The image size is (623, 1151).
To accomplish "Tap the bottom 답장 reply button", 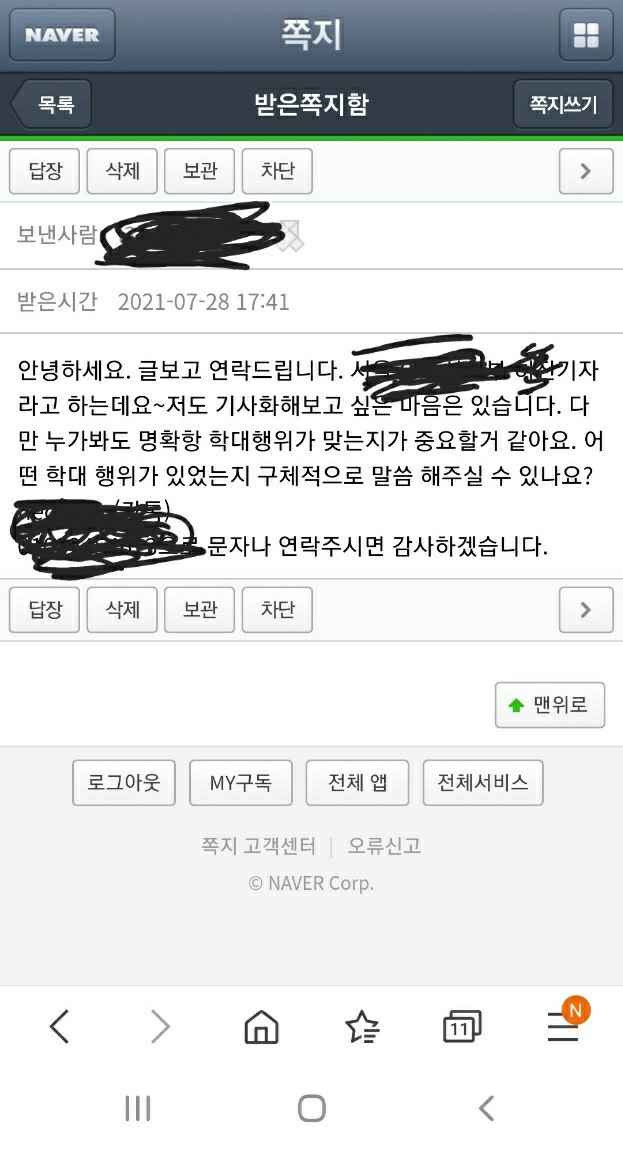I will coord(45,609).
